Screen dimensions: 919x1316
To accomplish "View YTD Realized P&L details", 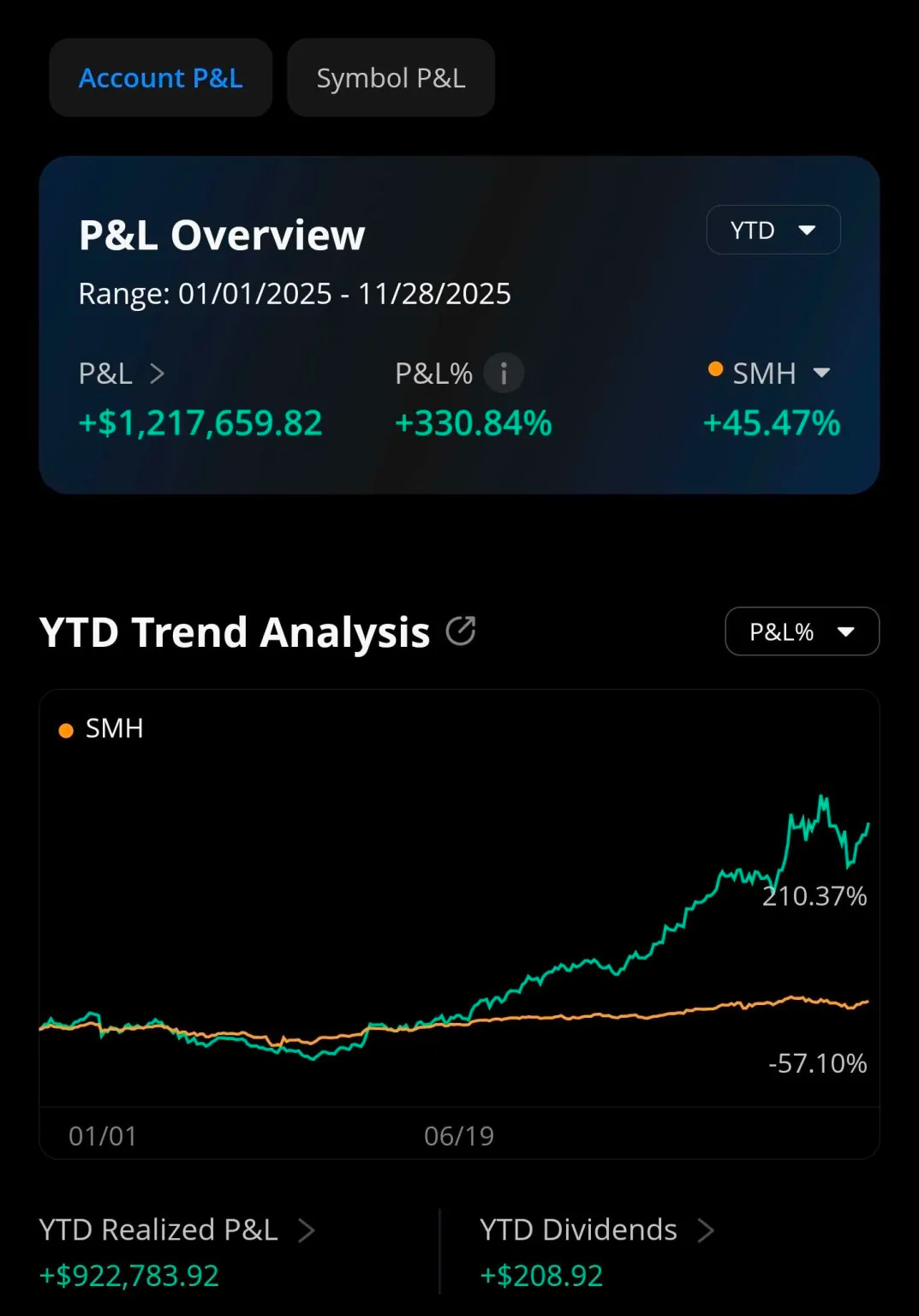I will [x=306, y=1230].
